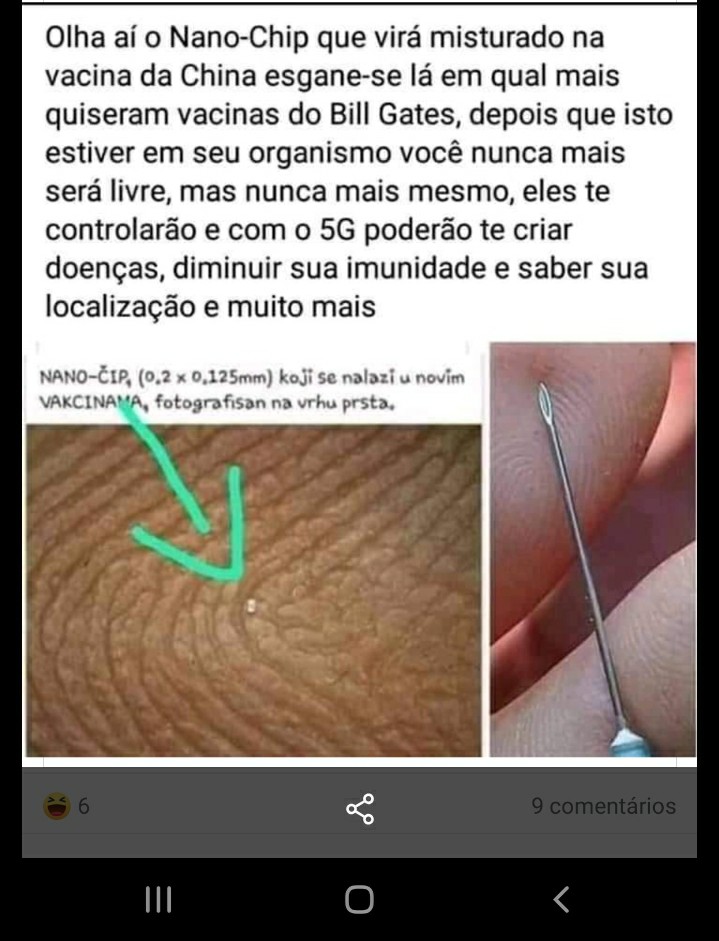
Task: Open the fingerprint nano-chip photo
Action: coord(253,560)
